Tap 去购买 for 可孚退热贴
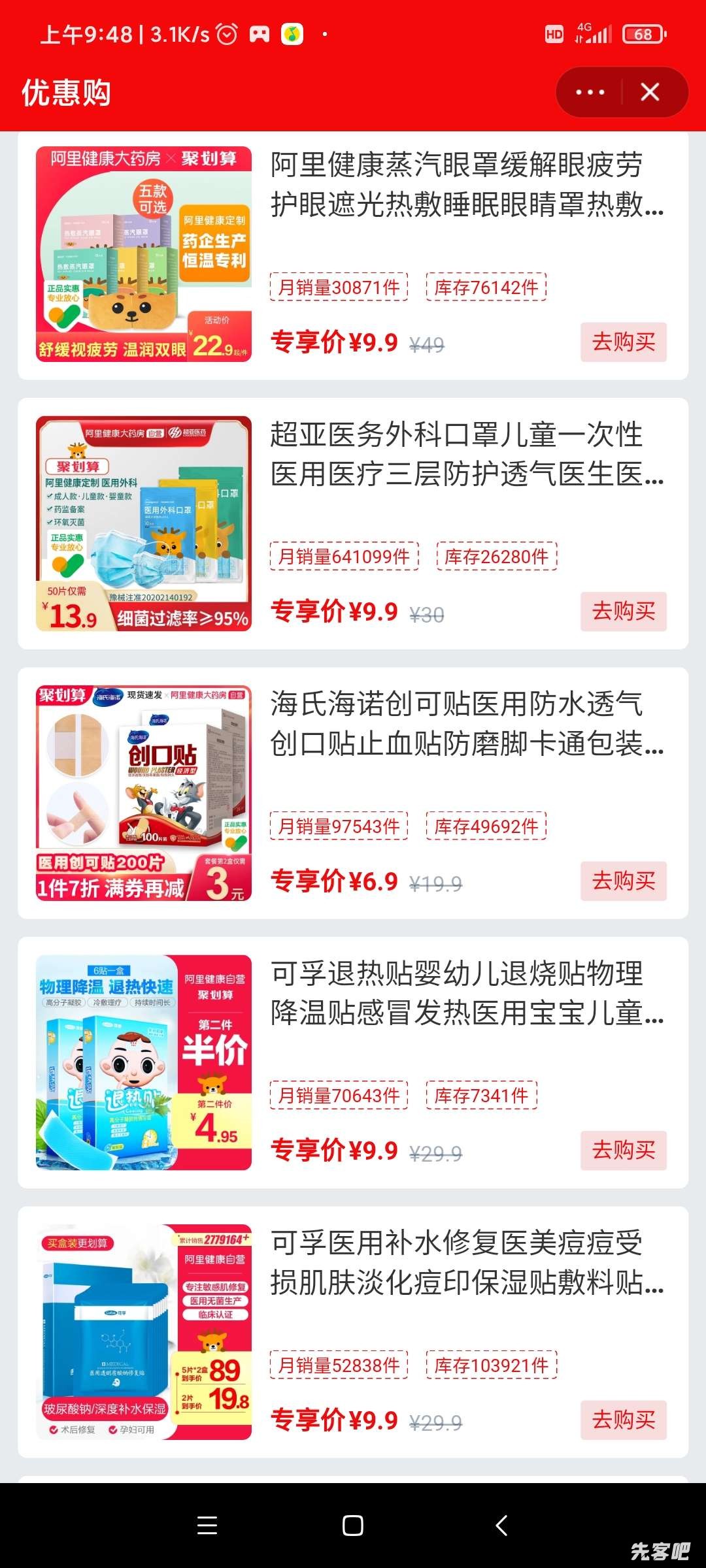The width and height of the screenshot is (706, 1568). (623, 1151)
